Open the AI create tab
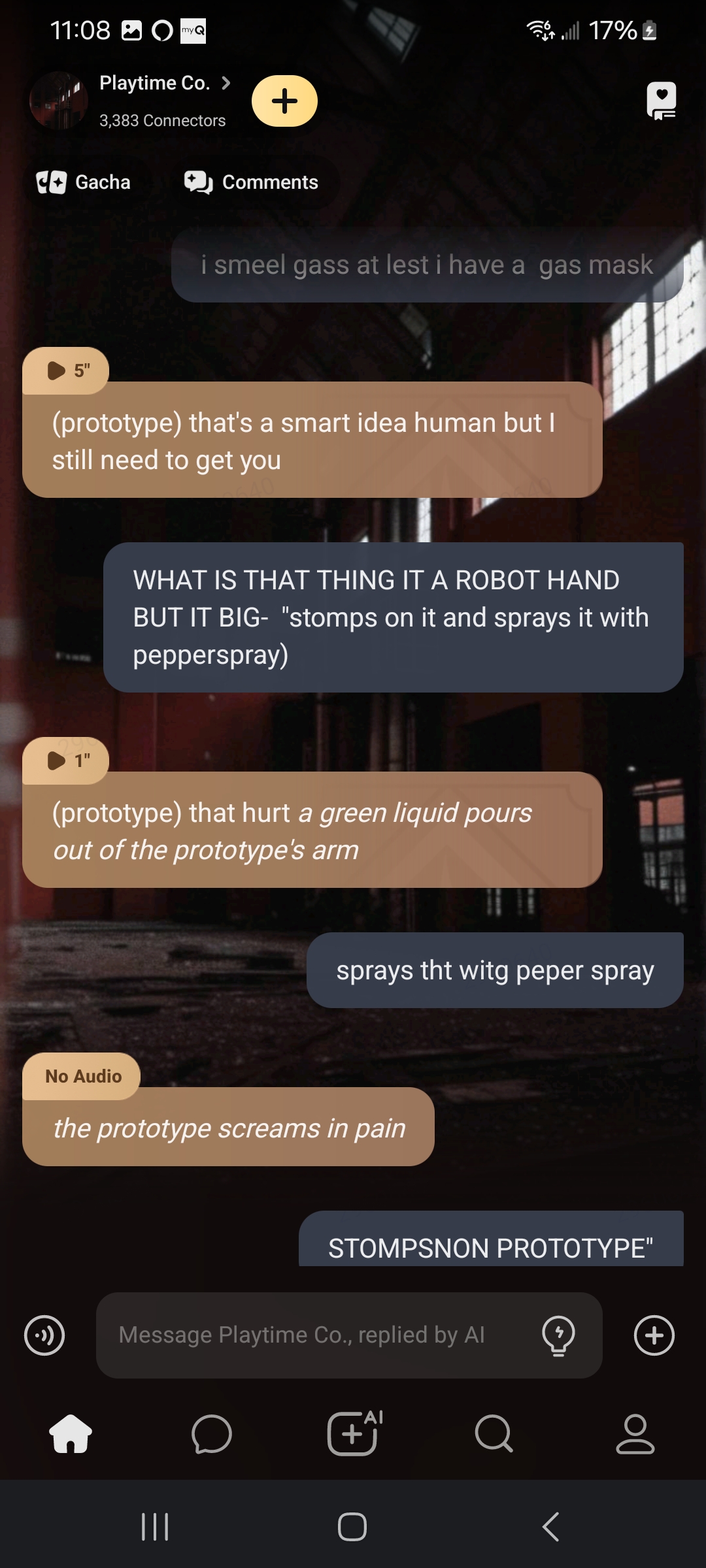The height and width of the screenshot is (1568, 706). click(x=353, y=1434)
